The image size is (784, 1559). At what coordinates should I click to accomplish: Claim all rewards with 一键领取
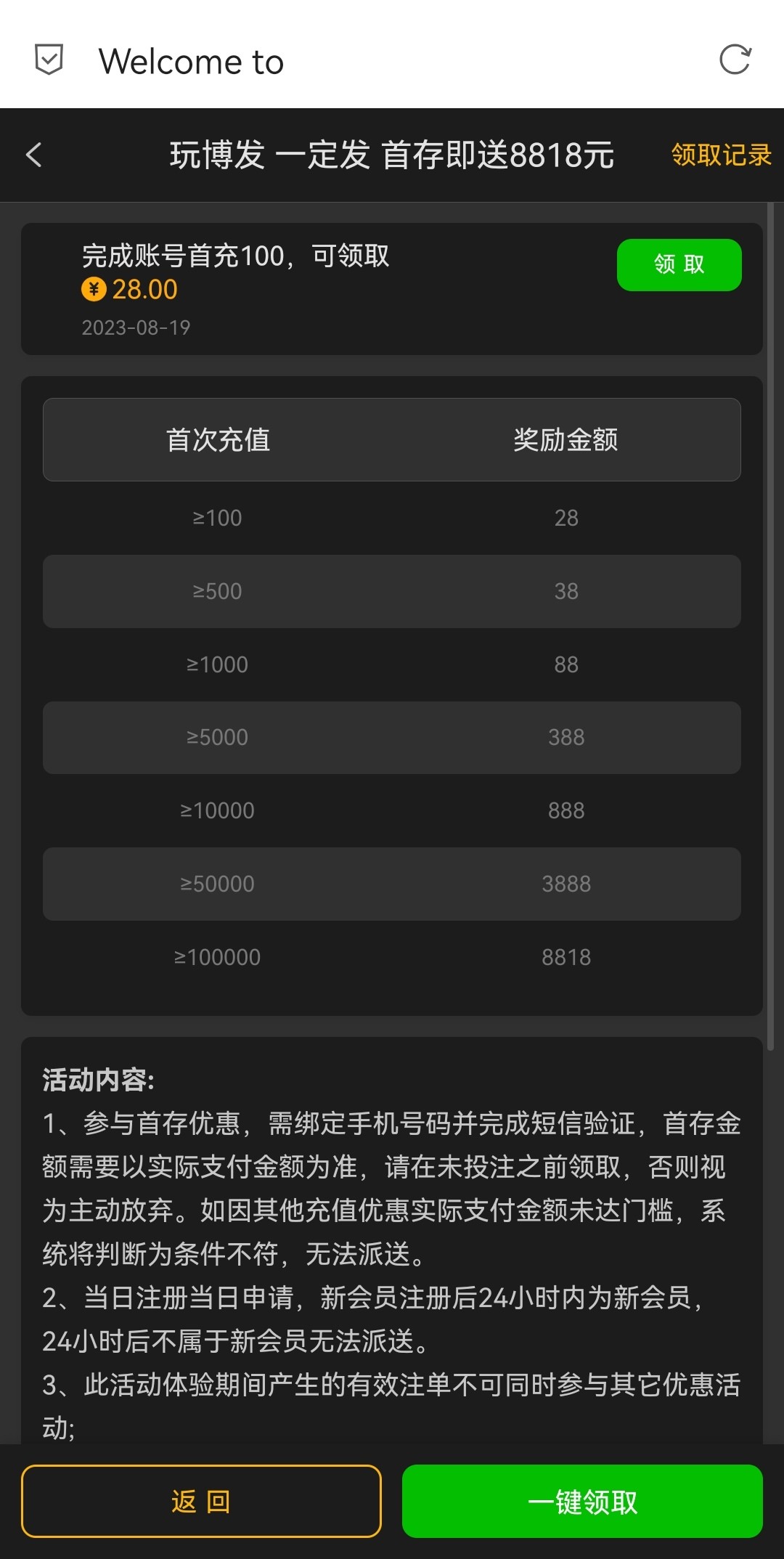(582, 1501)
